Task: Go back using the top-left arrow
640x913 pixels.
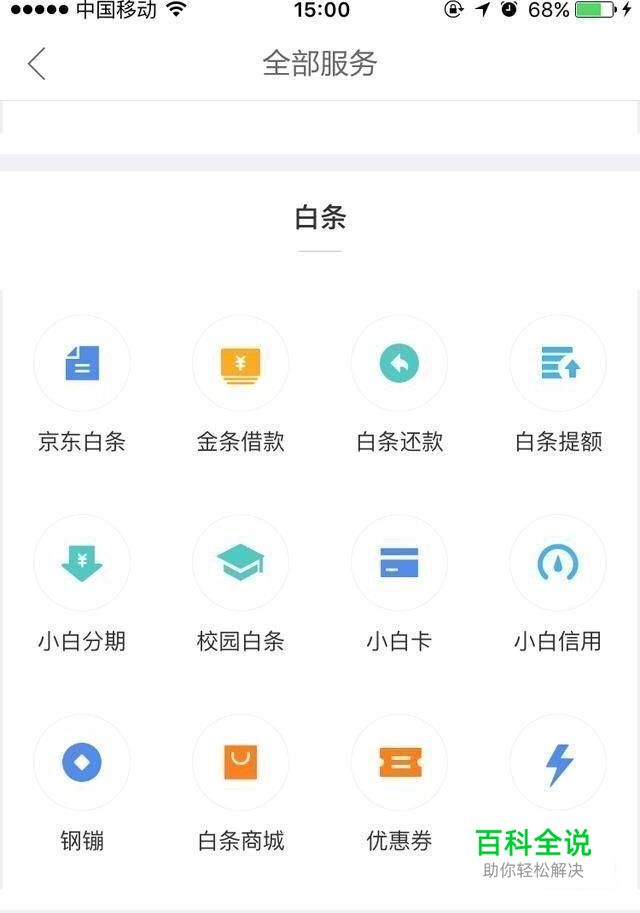Action: pos(37,64)
